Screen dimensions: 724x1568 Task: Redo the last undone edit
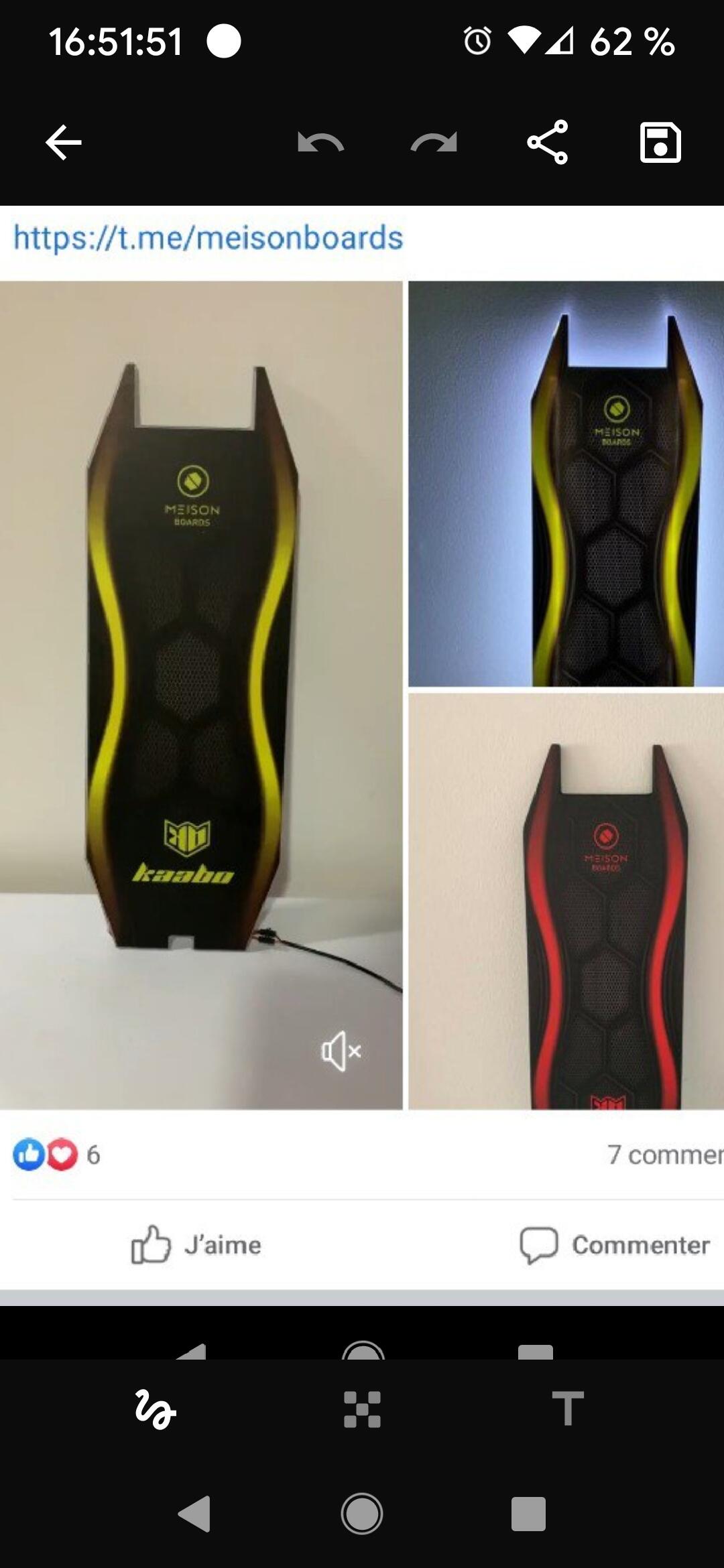[434, 142]
